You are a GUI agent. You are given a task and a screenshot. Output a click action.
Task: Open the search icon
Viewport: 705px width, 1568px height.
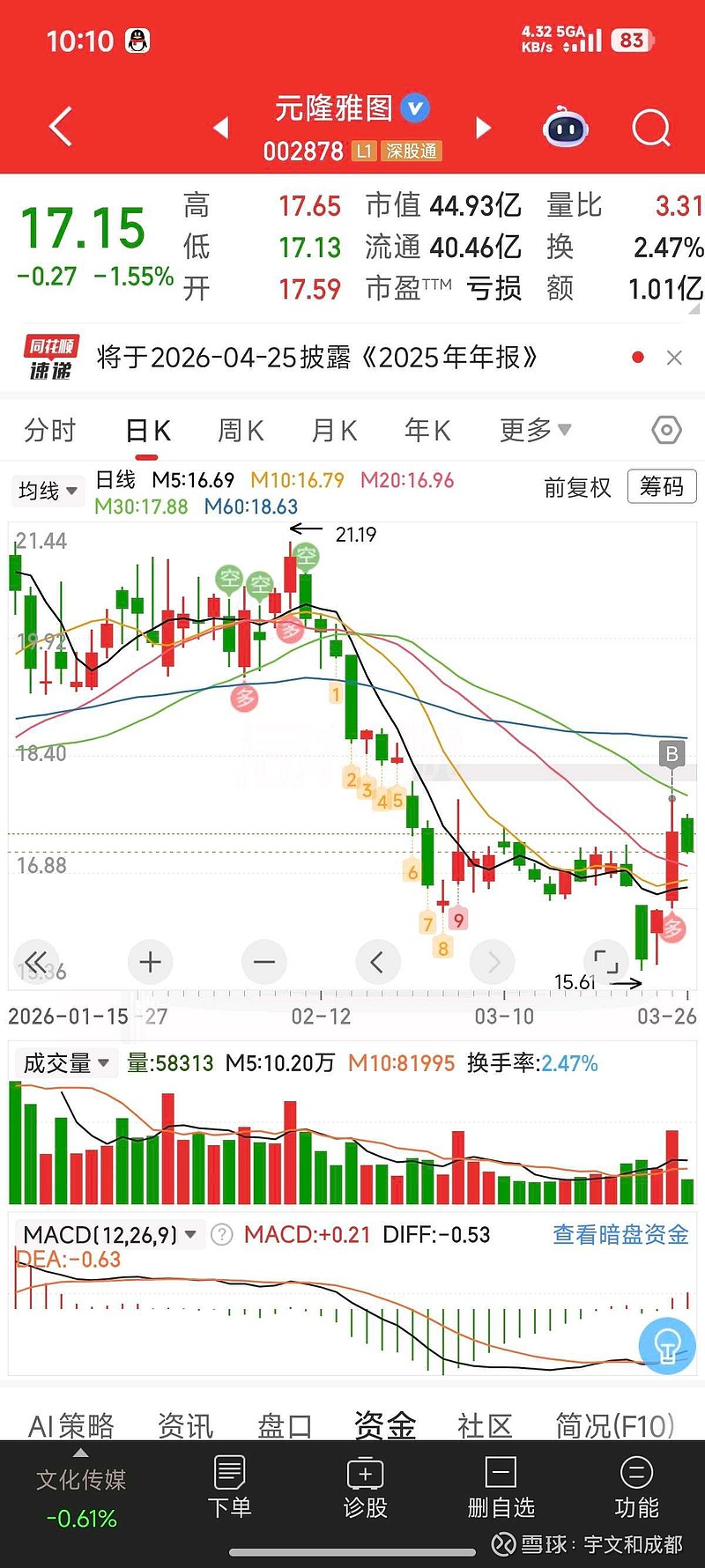(651, 127)
